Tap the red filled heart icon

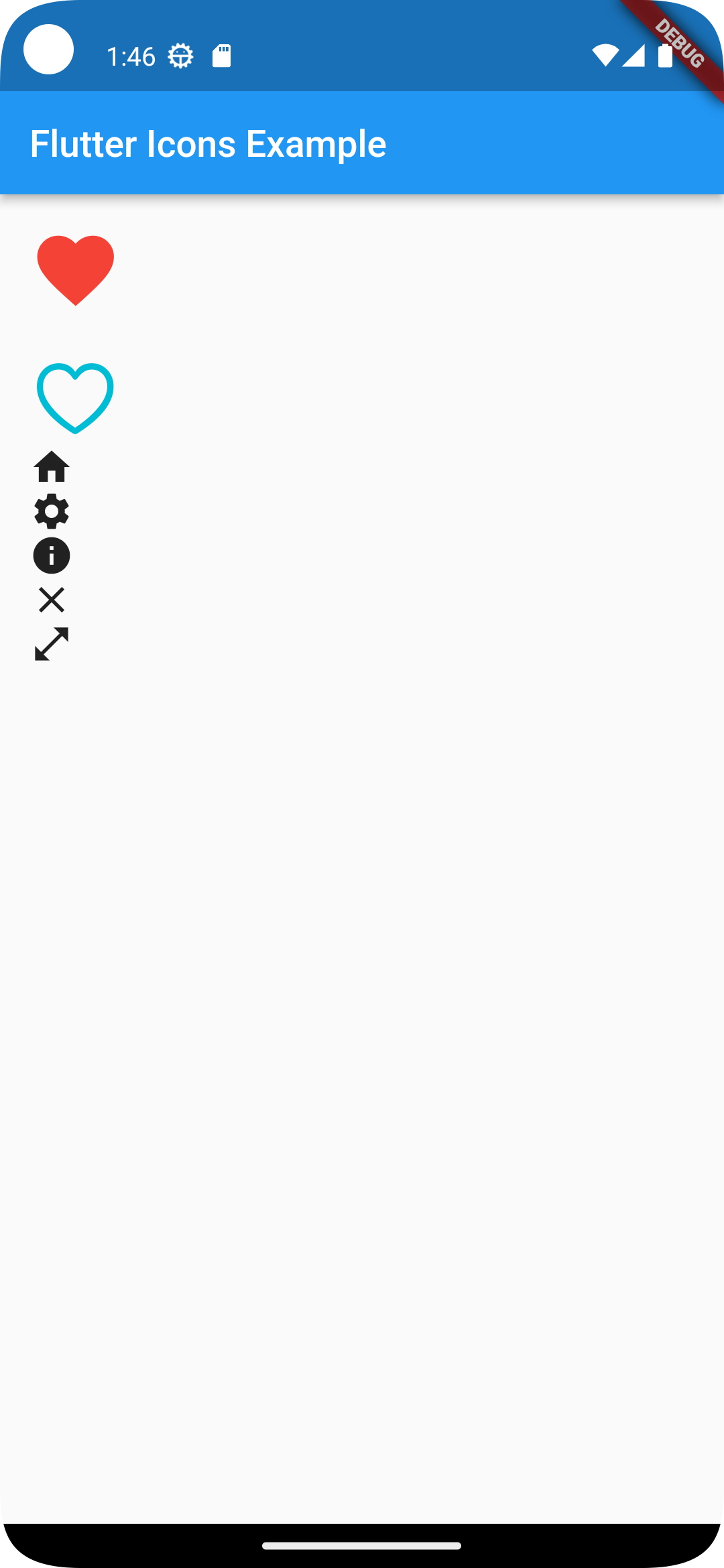tap(75, 271)
